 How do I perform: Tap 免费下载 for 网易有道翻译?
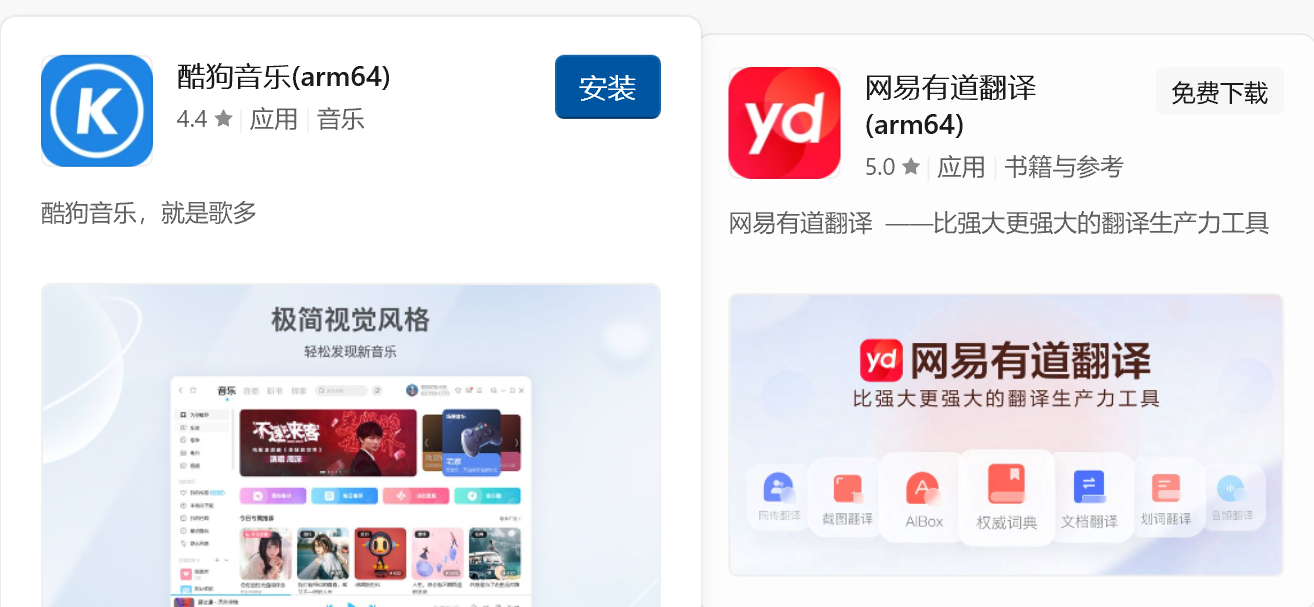(1219, 93)
